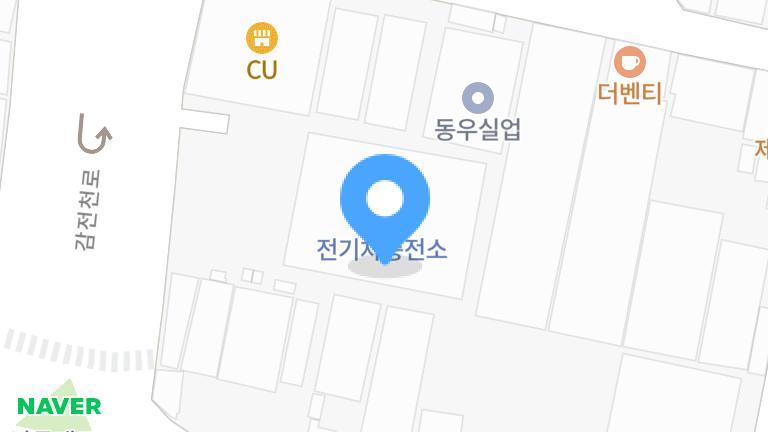
Task: Select the 더벤티 cafe marker
Action: [629, 63]
